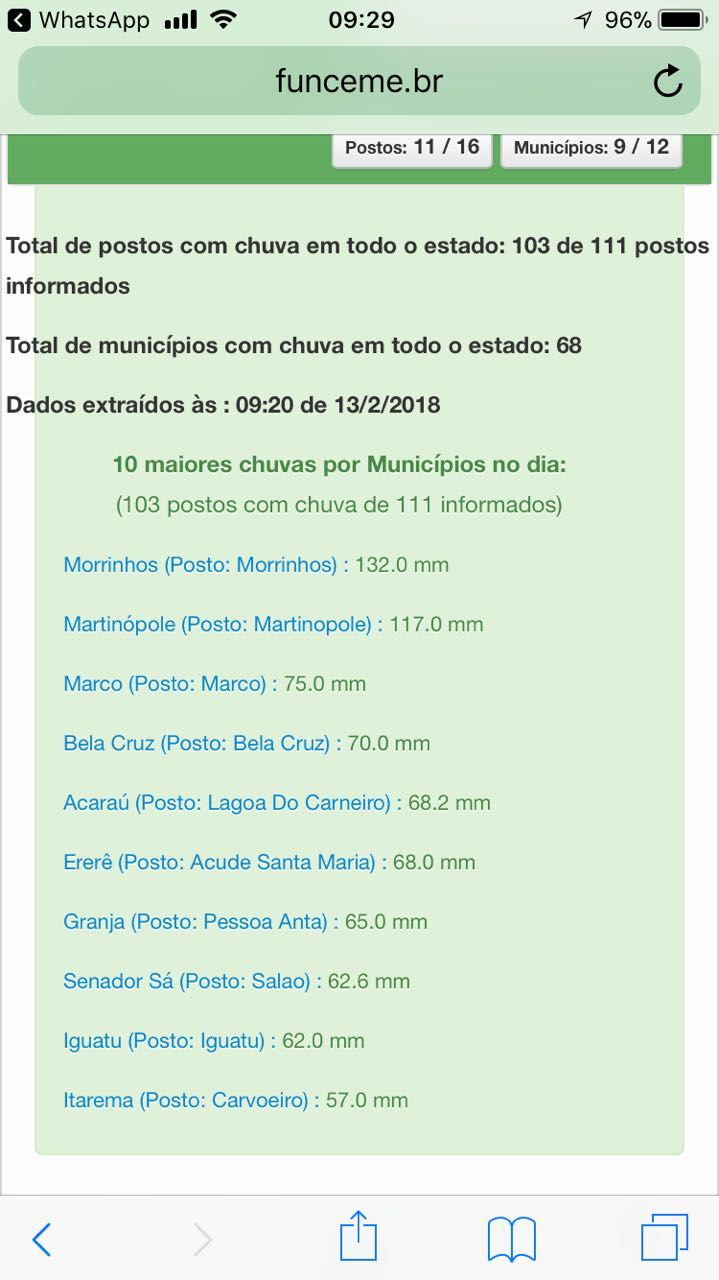This screenshot has width=719, height=1280.
Task: Open the Bela Cruz rainfall link
Action: 197,744
